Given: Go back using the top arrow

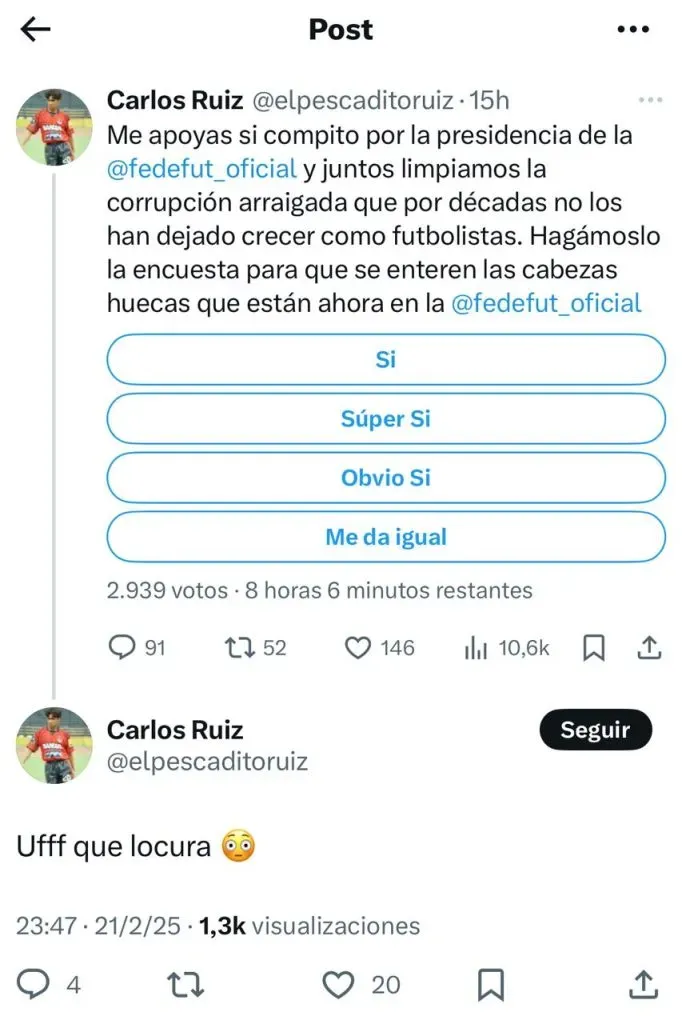Looking at the screenshot, I should coord(36,30).
